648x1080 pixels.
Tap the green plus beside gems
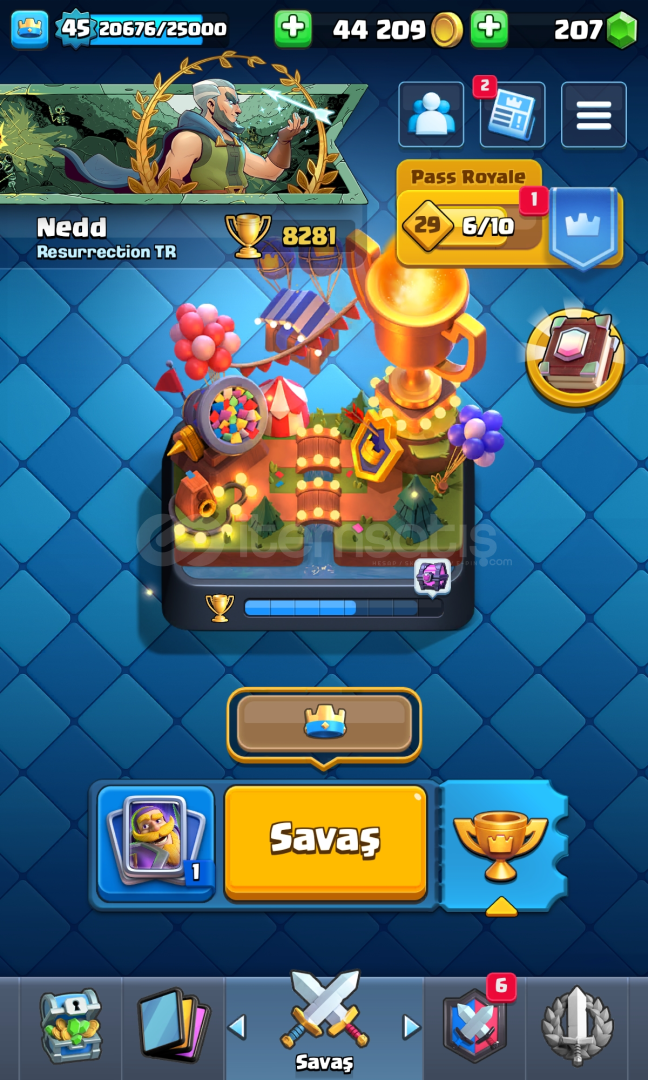click(x=489, y=28)
